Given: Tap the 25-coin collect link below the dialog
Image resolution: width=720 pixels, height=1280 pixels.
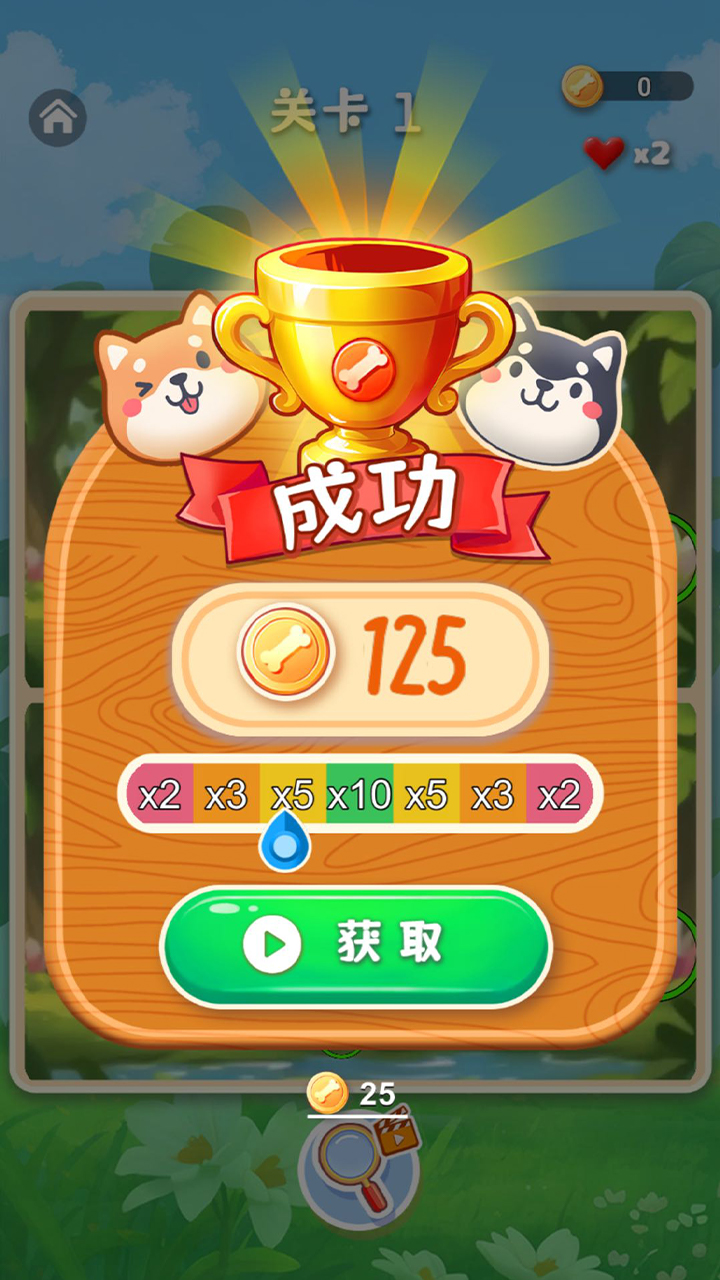Looking at the screenshot, I should click(x=353, y=1095).
